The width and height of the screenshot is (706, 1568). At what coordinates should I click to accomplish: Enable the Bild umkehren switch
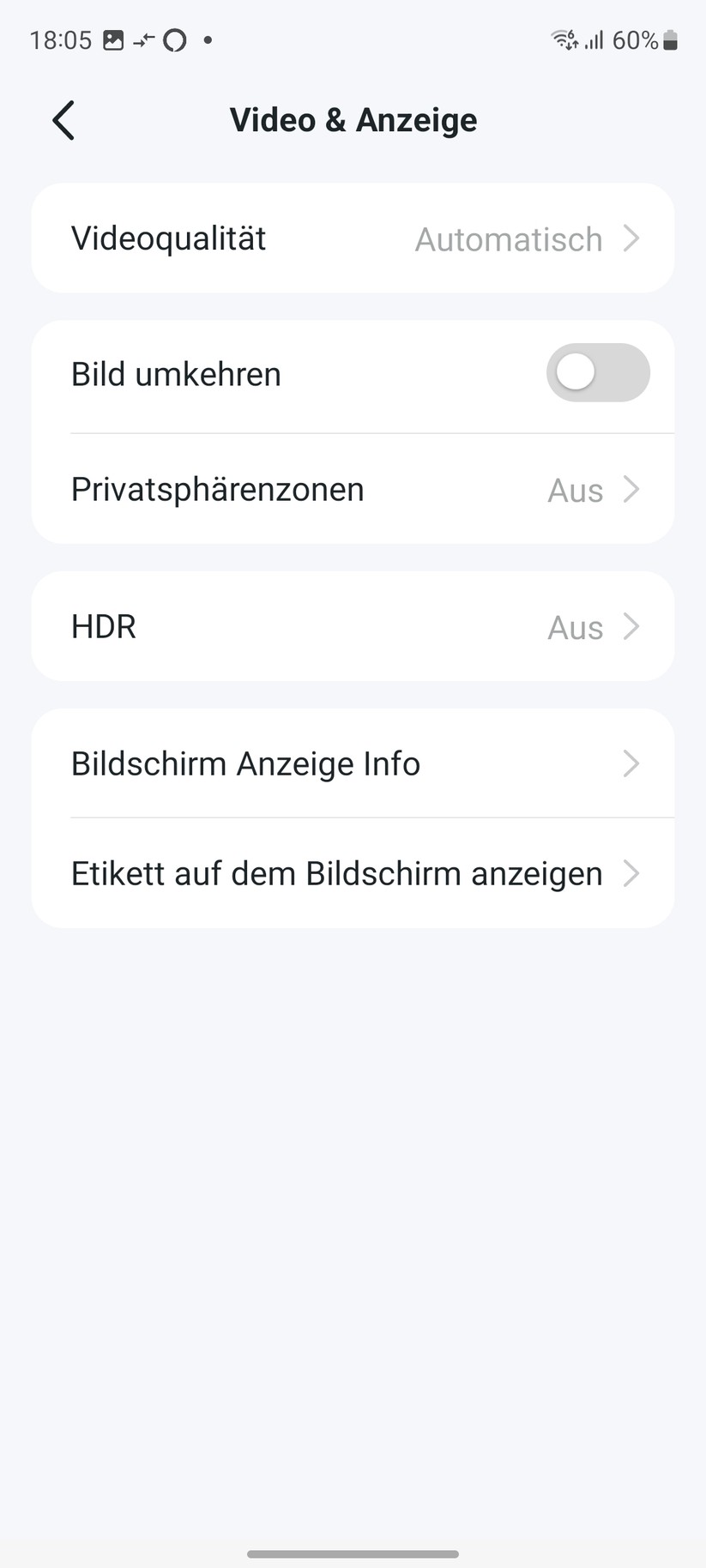598,372
